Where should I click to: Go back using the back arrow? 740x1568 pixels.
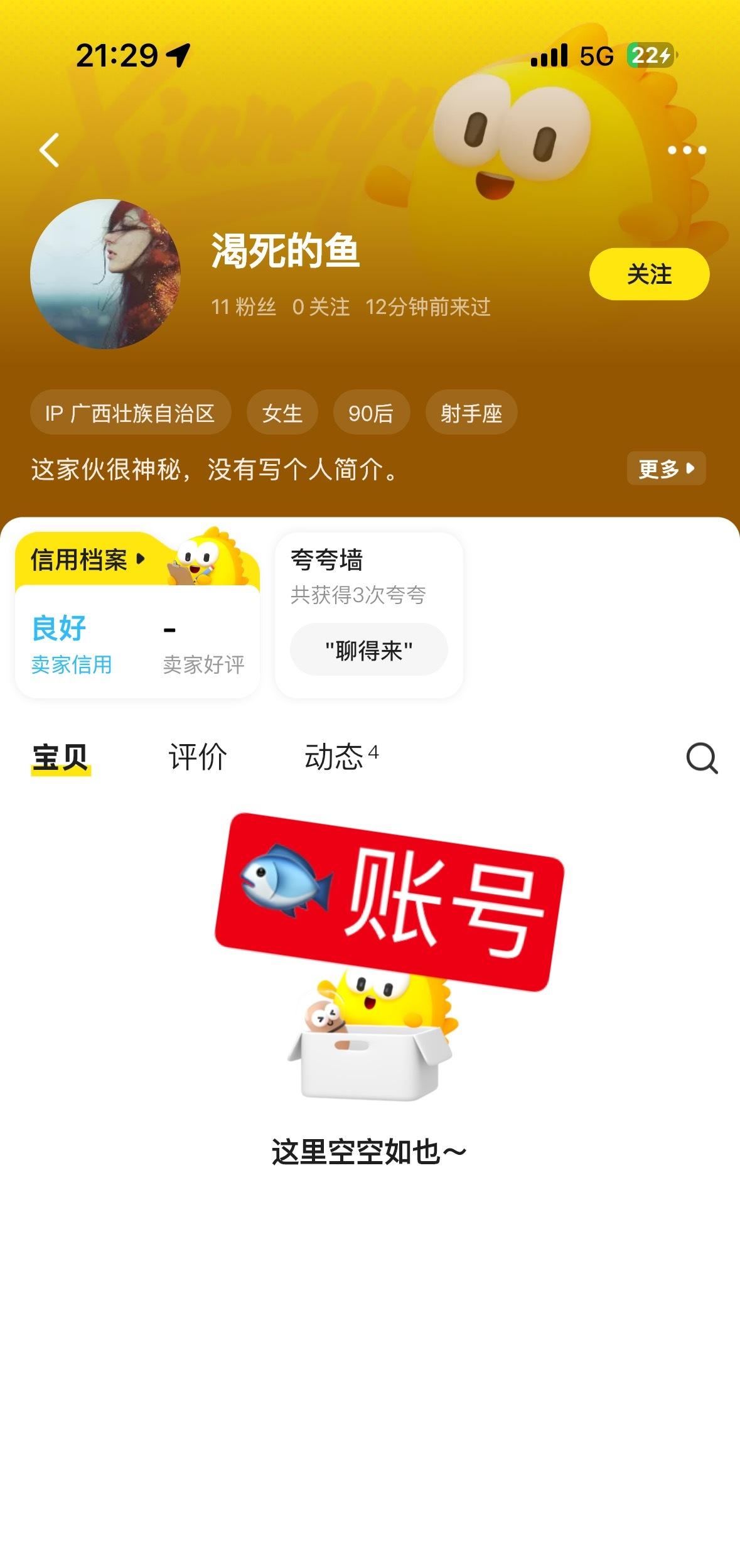[x=49, y=150]
